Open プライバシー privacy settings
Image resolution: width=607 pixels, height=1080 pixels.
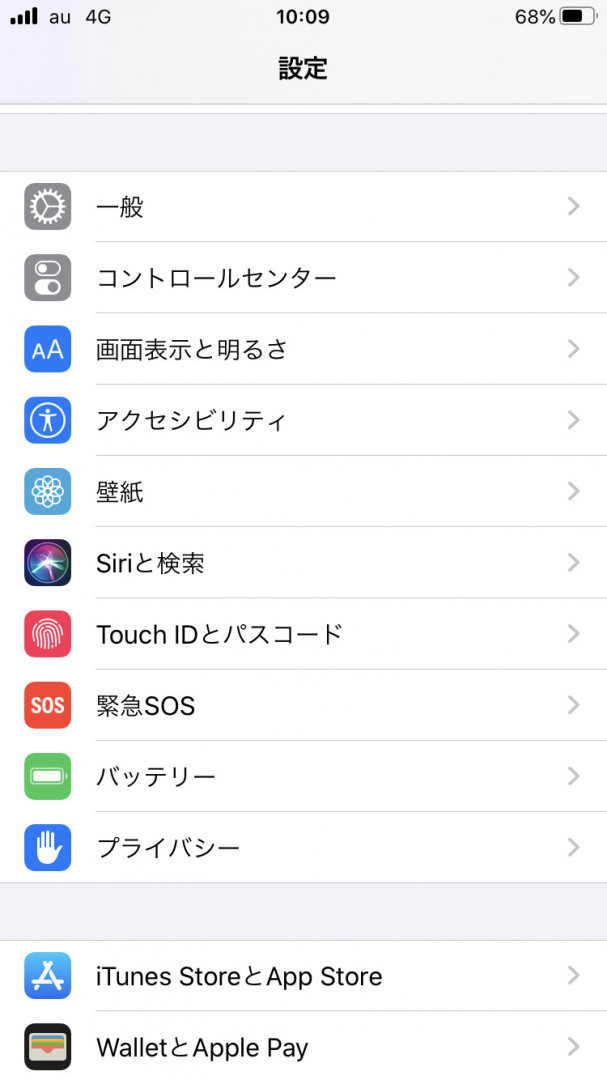(303, 847)
